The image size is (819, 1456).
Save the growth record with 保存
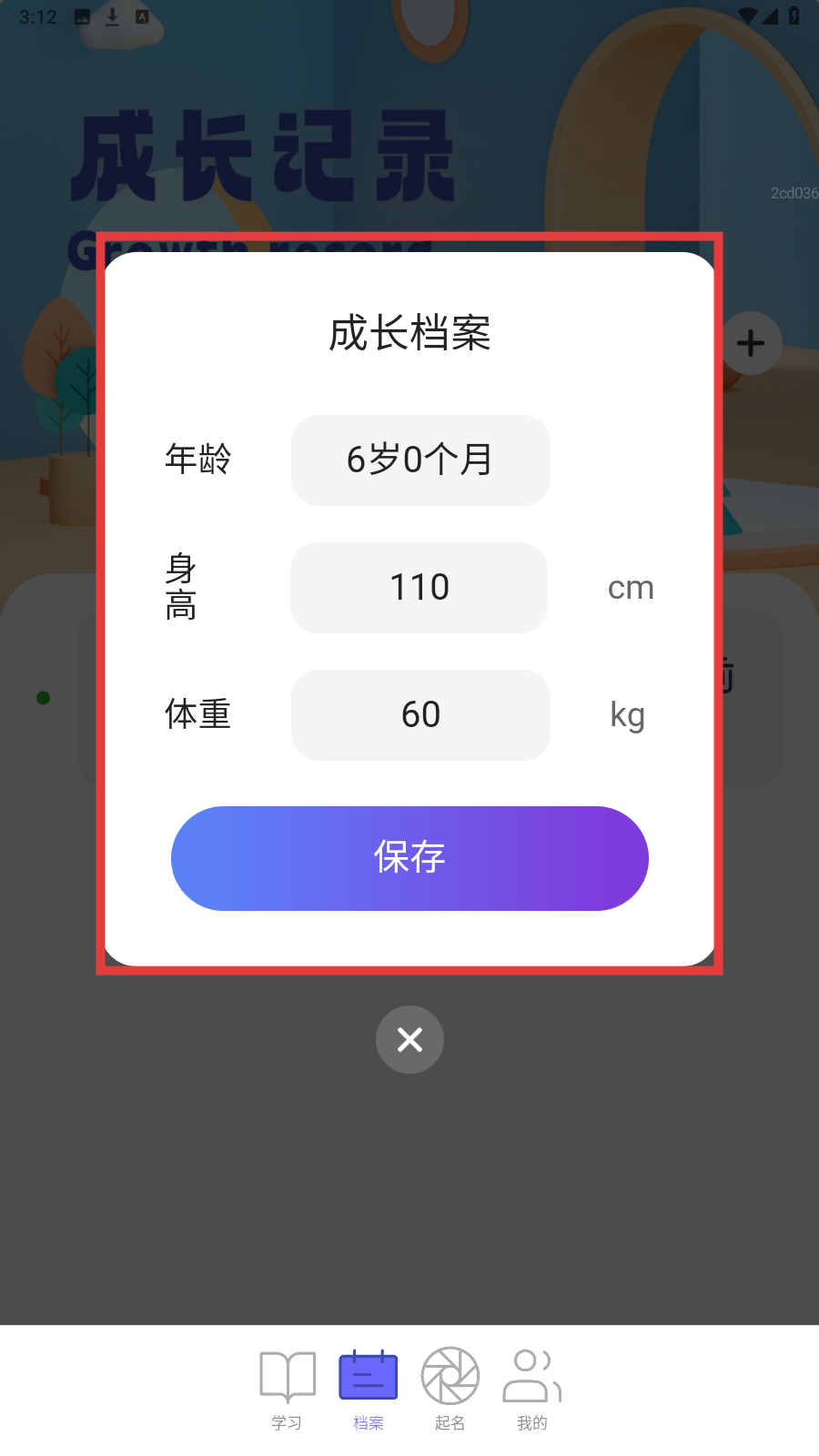409,858
